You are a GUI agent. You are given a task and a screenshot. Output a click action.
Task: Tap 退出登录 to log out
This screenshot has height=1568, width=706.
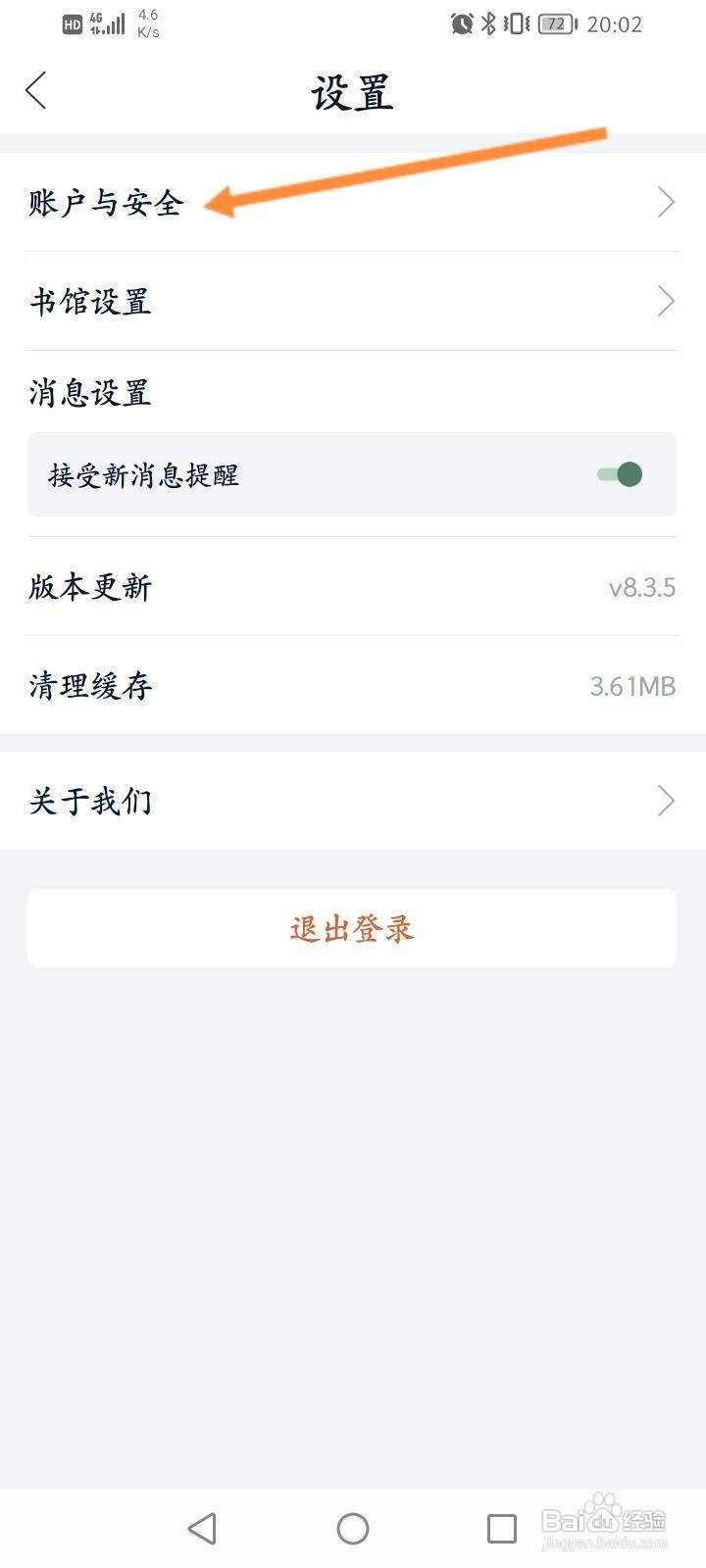(352, 928)
